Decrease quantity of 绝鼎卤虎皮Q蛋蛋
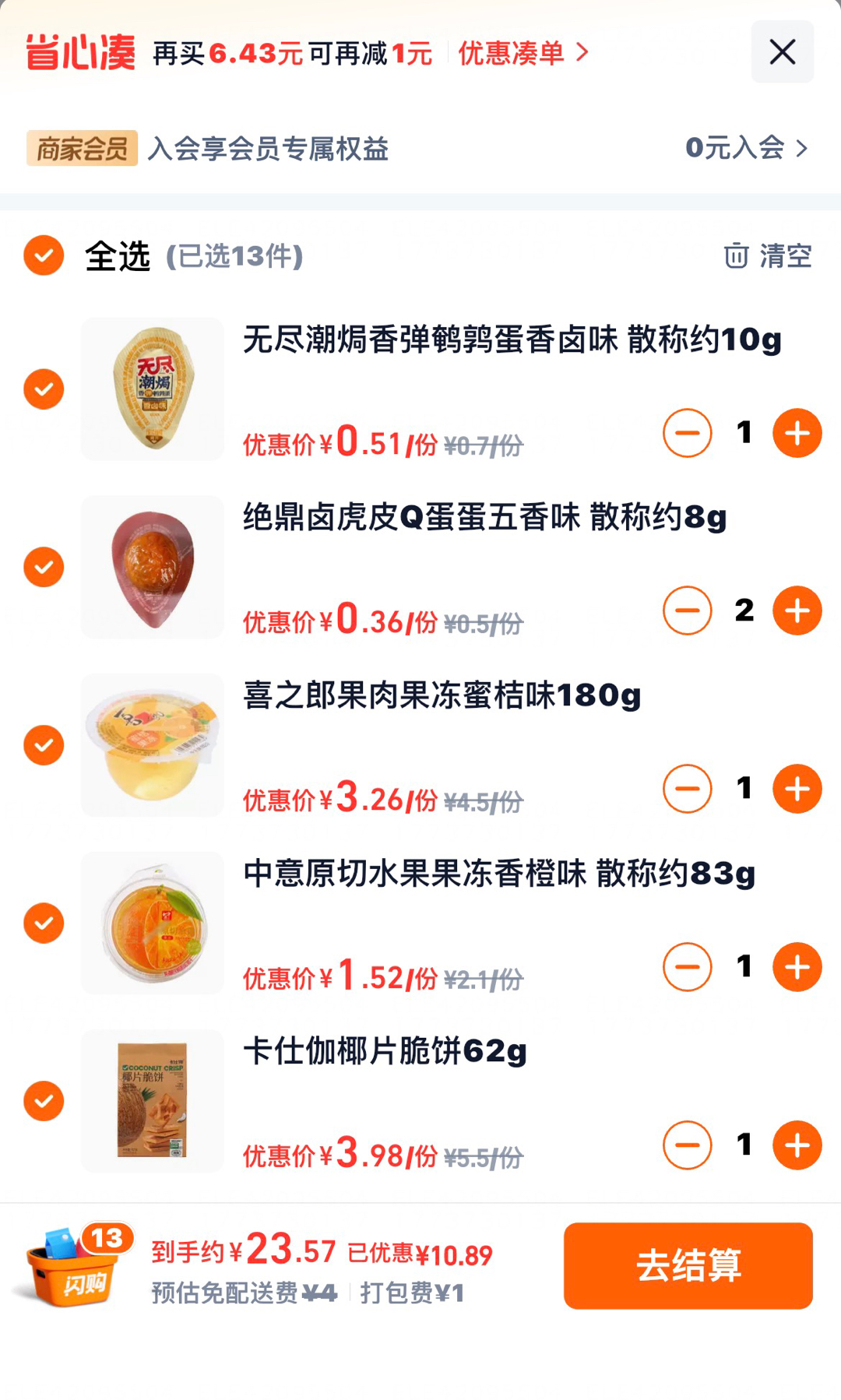 coord(687,610)
